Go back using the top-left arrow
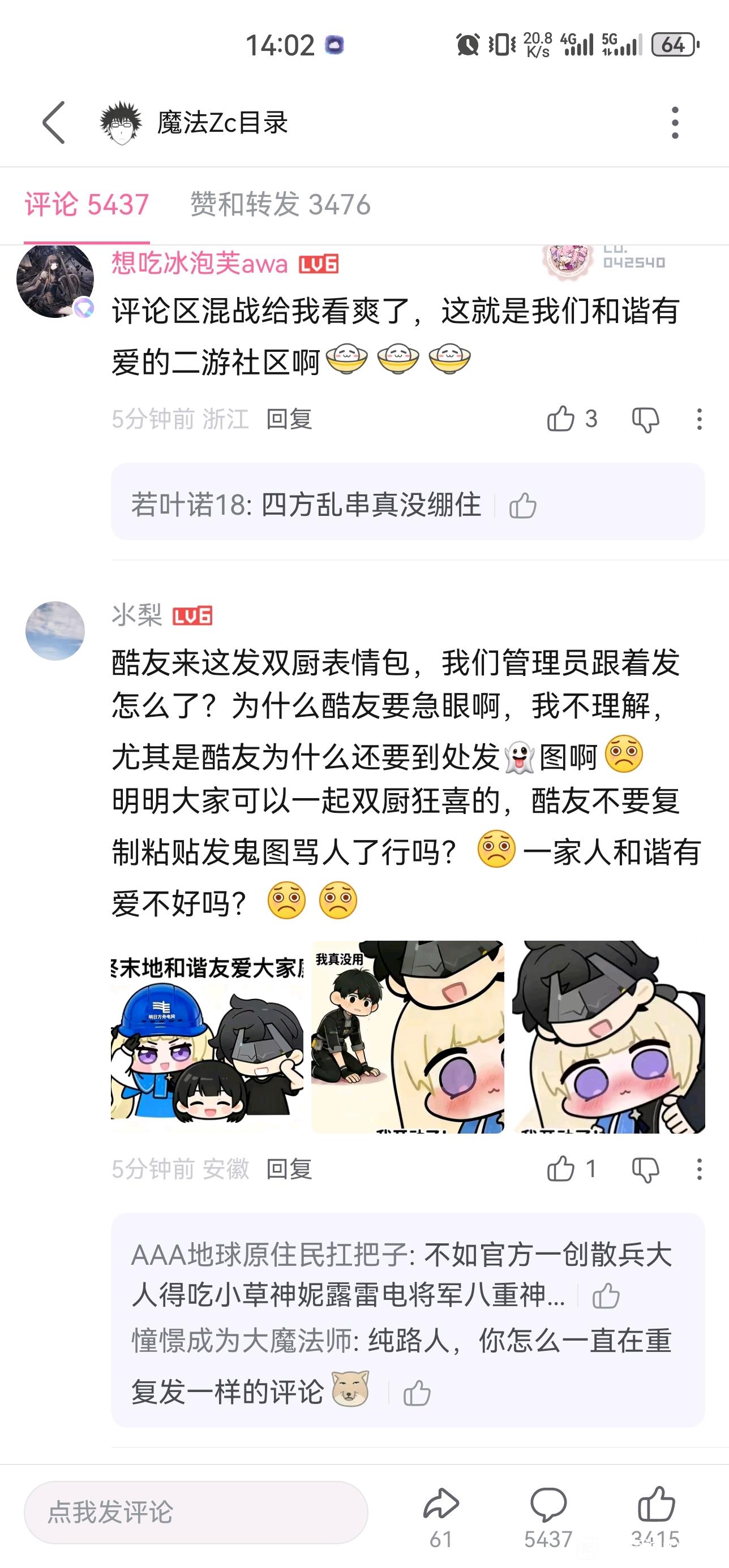This screenshot has width=729, height=1568. pos(54,122)
